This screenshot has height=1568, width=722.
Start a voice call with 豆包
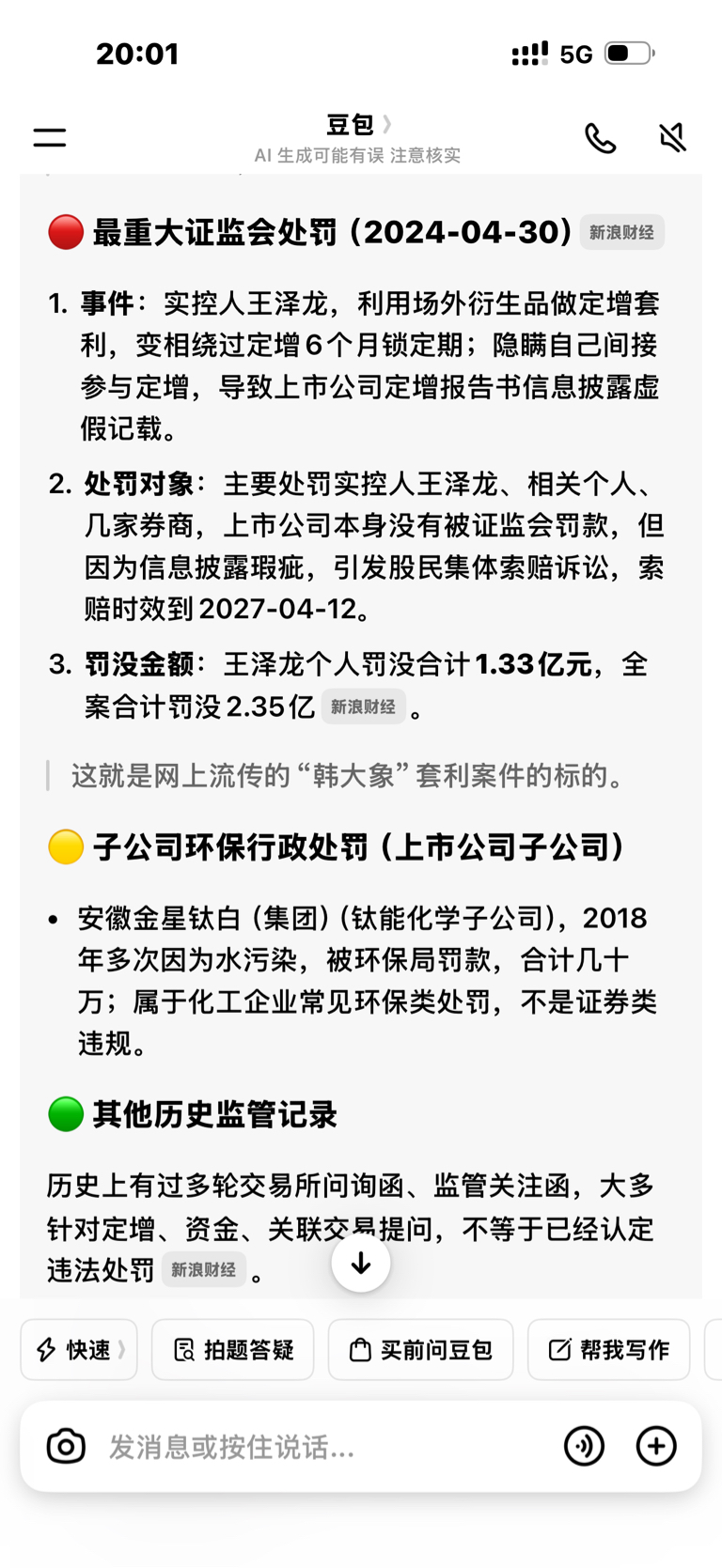[x=600, y=138]
